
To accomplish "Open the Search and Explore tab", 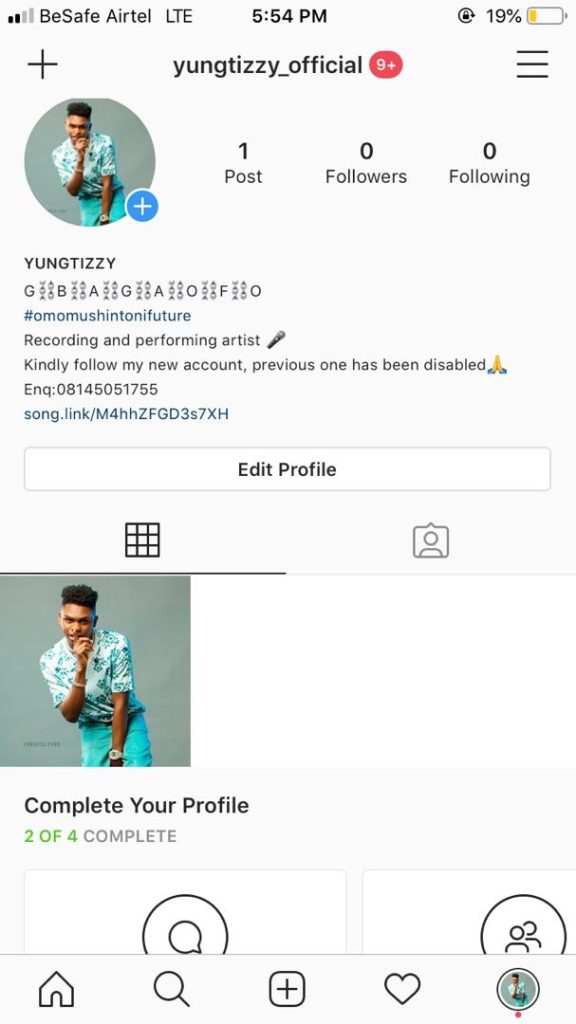I will coord(172,989).
